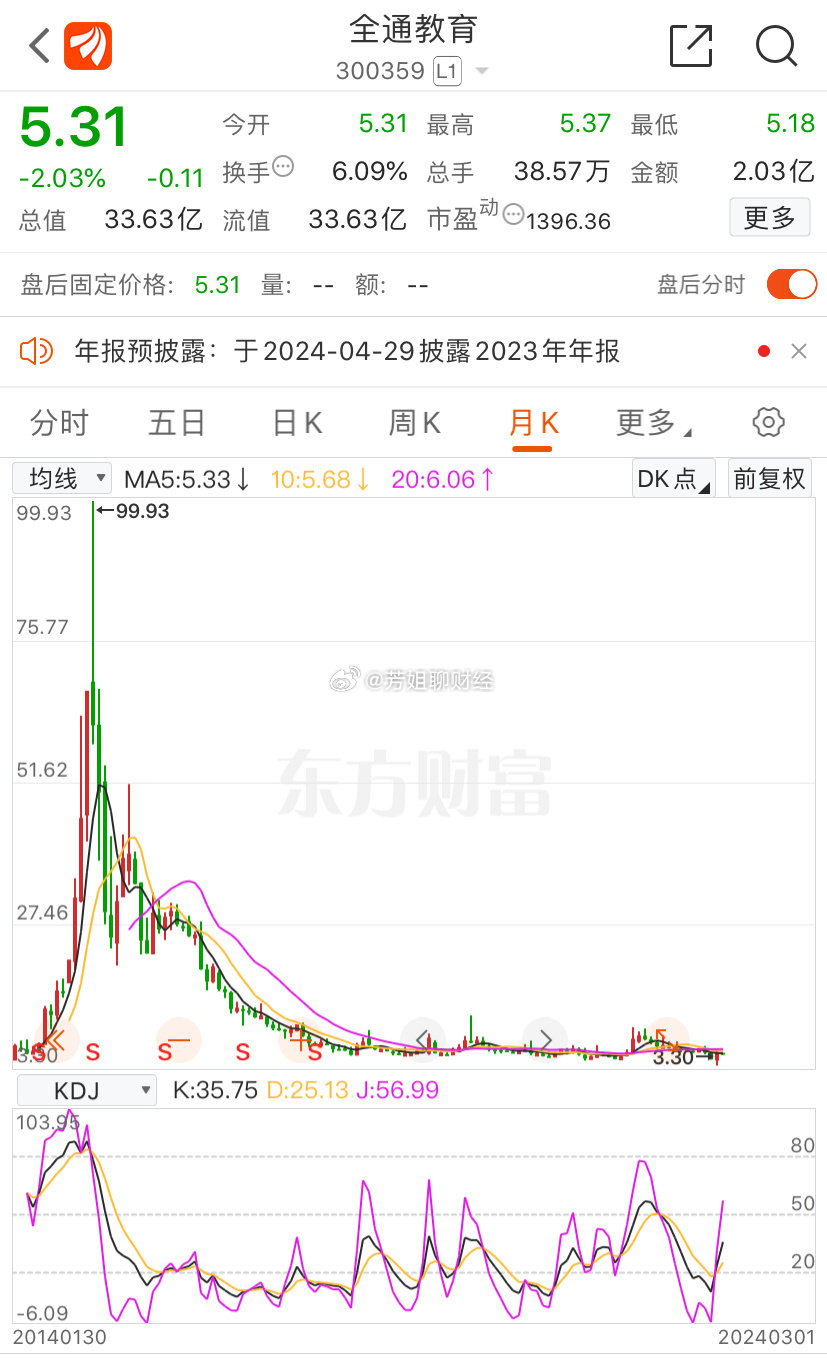Toggle off the 盘后分时 switch
This screenshot has height=1358, width=827.
pos(792,284)
